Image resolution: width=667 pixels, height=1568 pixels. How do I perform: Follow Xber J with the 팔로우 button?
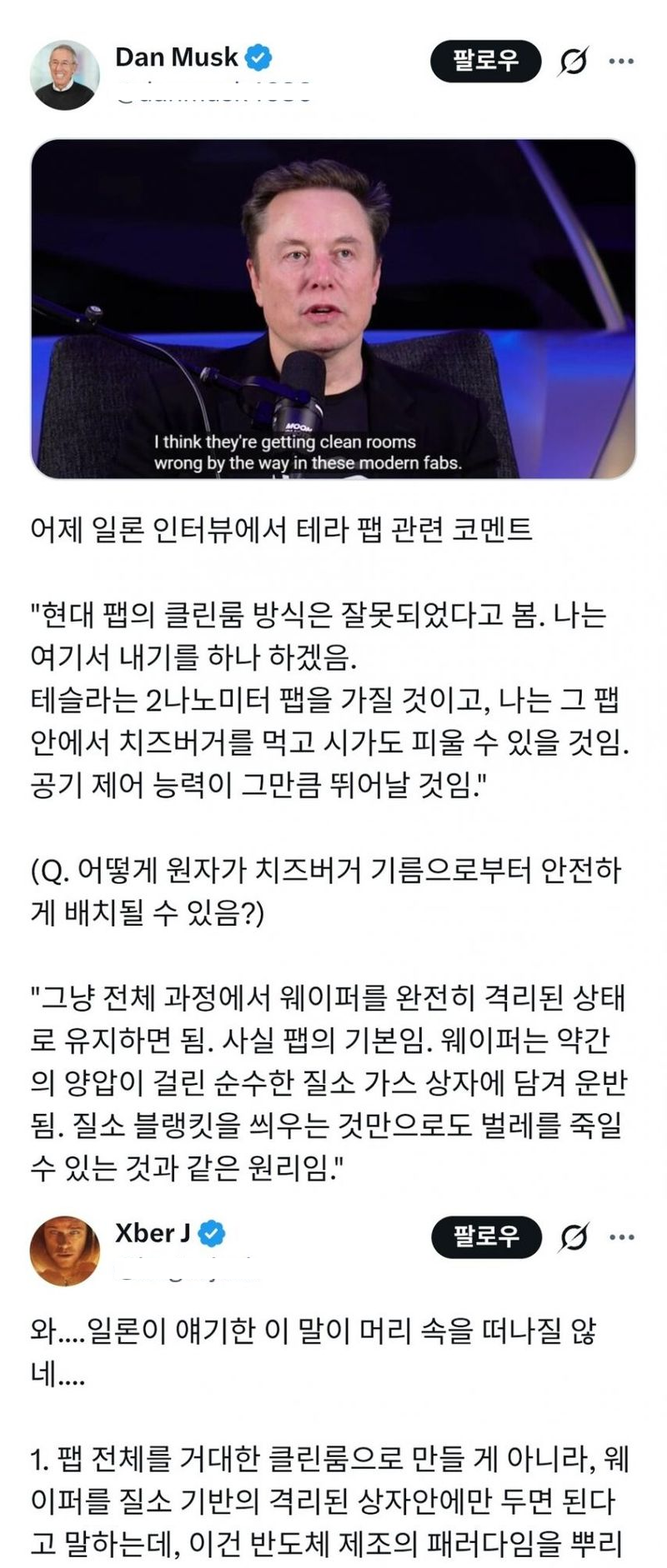pyautogui.click(x=485, y=1237)
